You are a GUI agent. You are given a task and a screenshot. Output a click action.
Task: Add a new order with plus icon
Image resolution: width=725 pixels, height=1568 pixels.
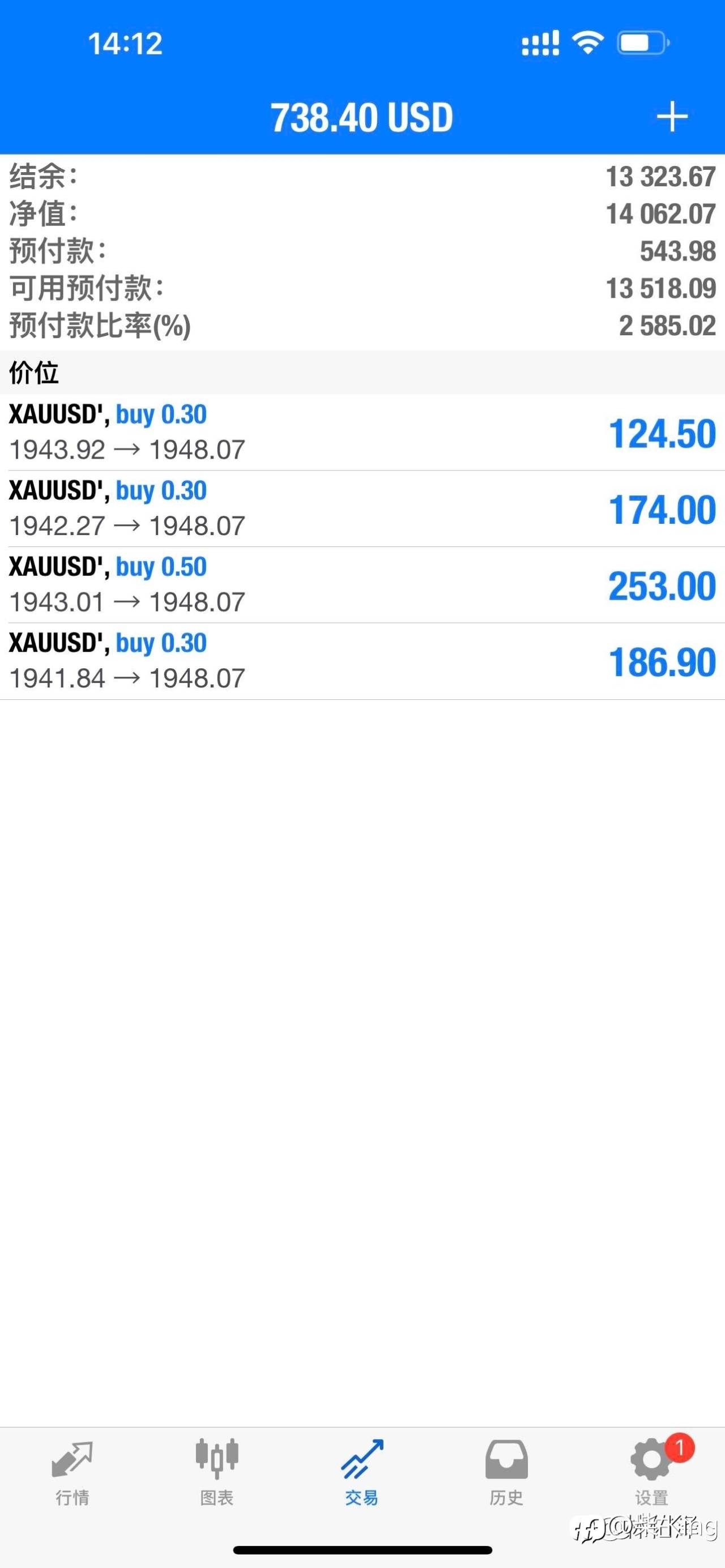click(x=672, y=117)
